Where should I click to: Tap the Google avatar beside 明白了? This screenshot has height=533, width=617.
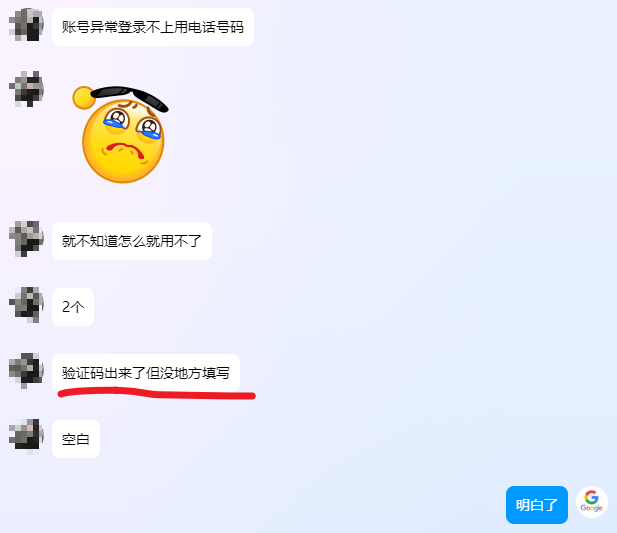[591, 503]
